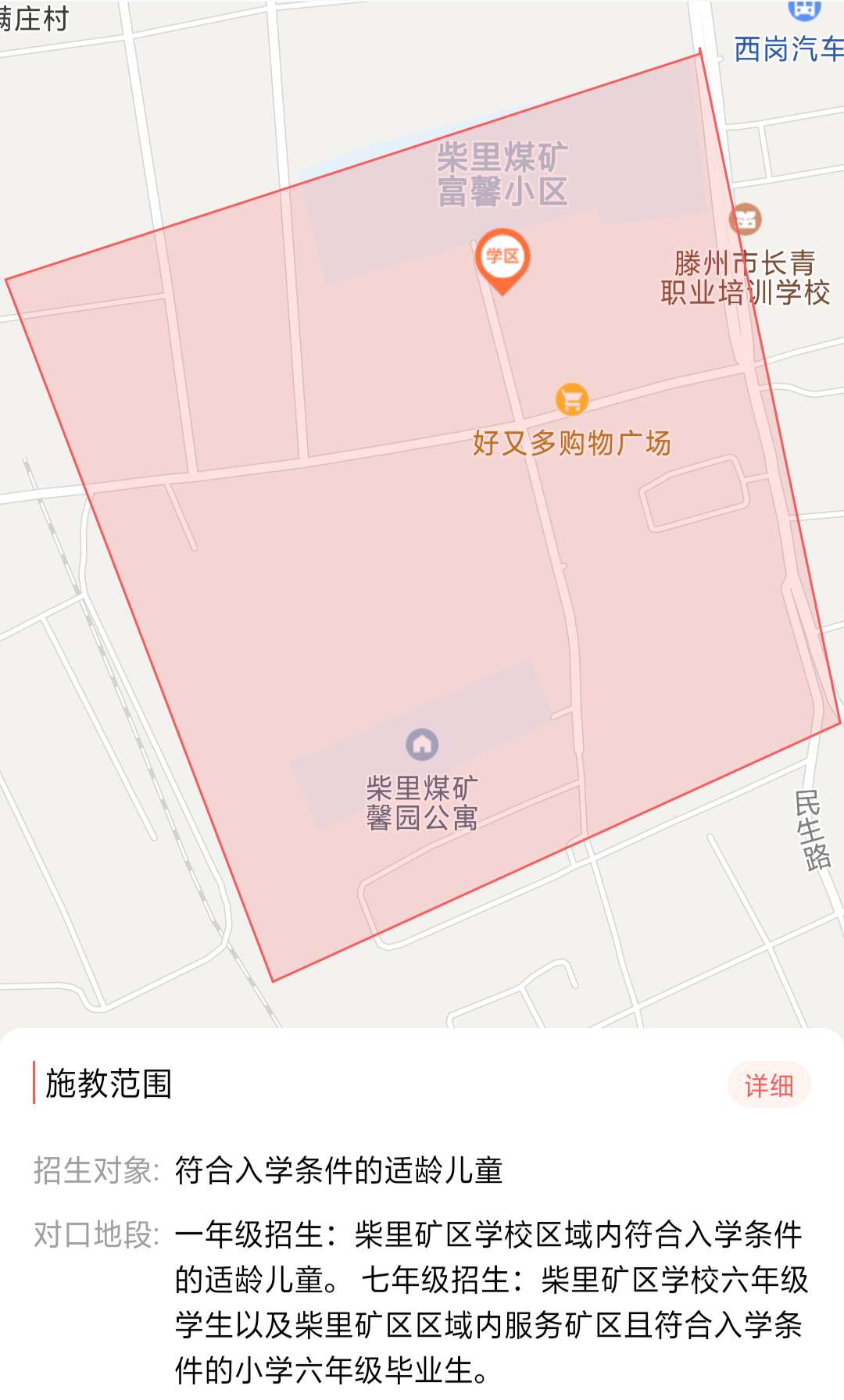The width and height of the screenshot is (844, 1400).
Task: Tap the 柴里煤矿馨园公寓 residence marker
Action: coord(422,745)
